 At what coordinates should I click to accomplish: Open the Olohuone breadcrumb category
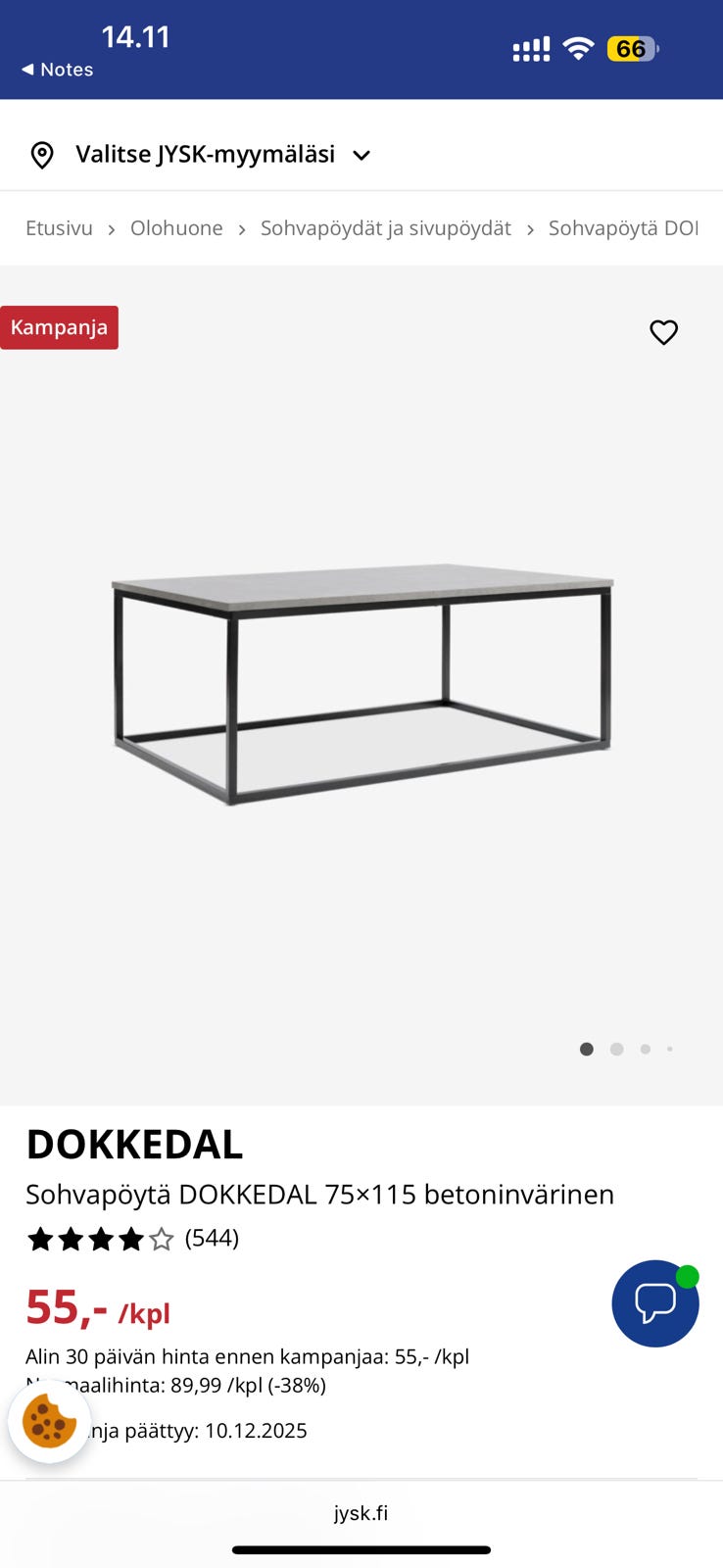click(x=176, y=228)
